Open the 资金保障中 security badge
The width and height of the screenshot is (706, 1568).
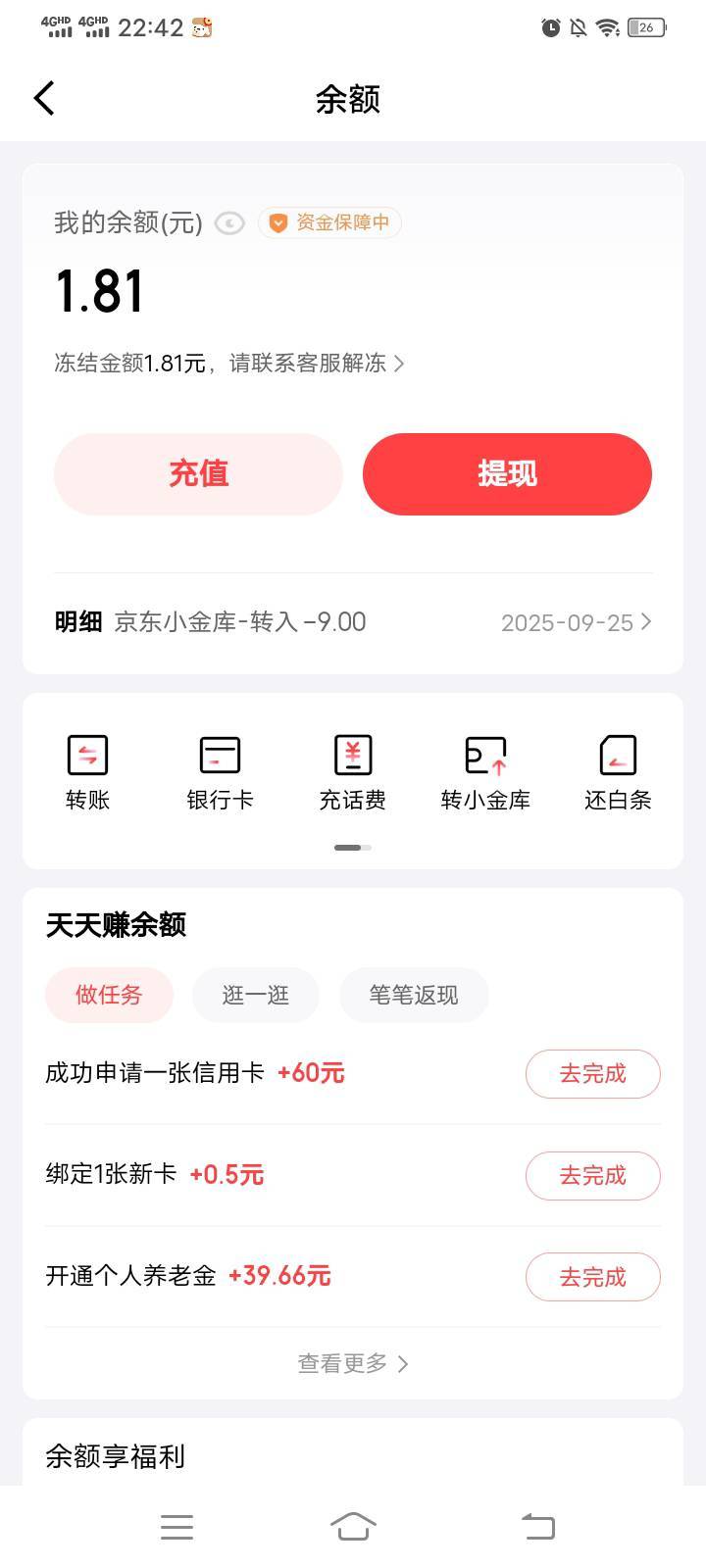tap(330, 223)
